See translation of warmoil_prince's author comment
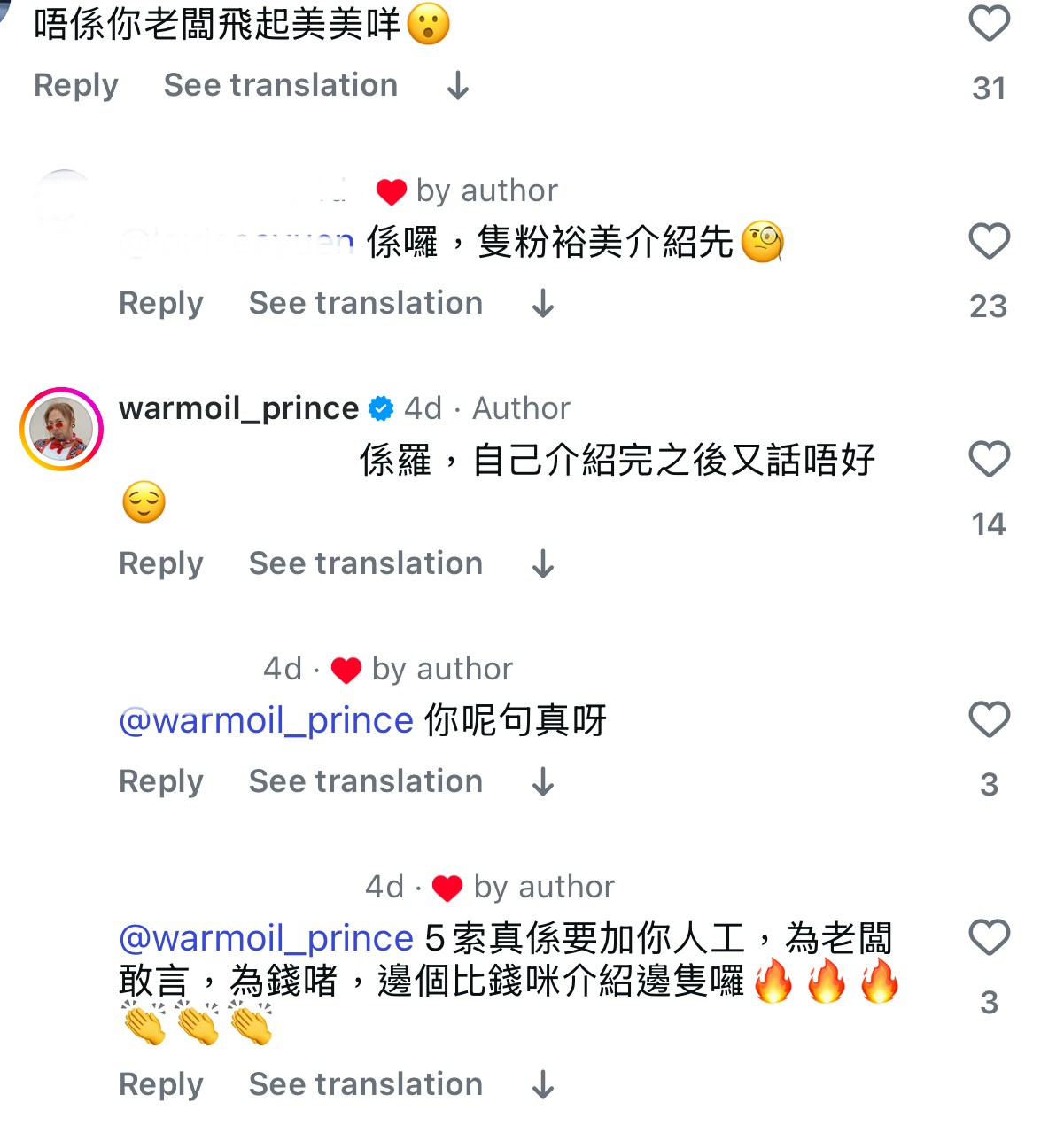This screenshot has width=1064, height=1141. point(365,564)
